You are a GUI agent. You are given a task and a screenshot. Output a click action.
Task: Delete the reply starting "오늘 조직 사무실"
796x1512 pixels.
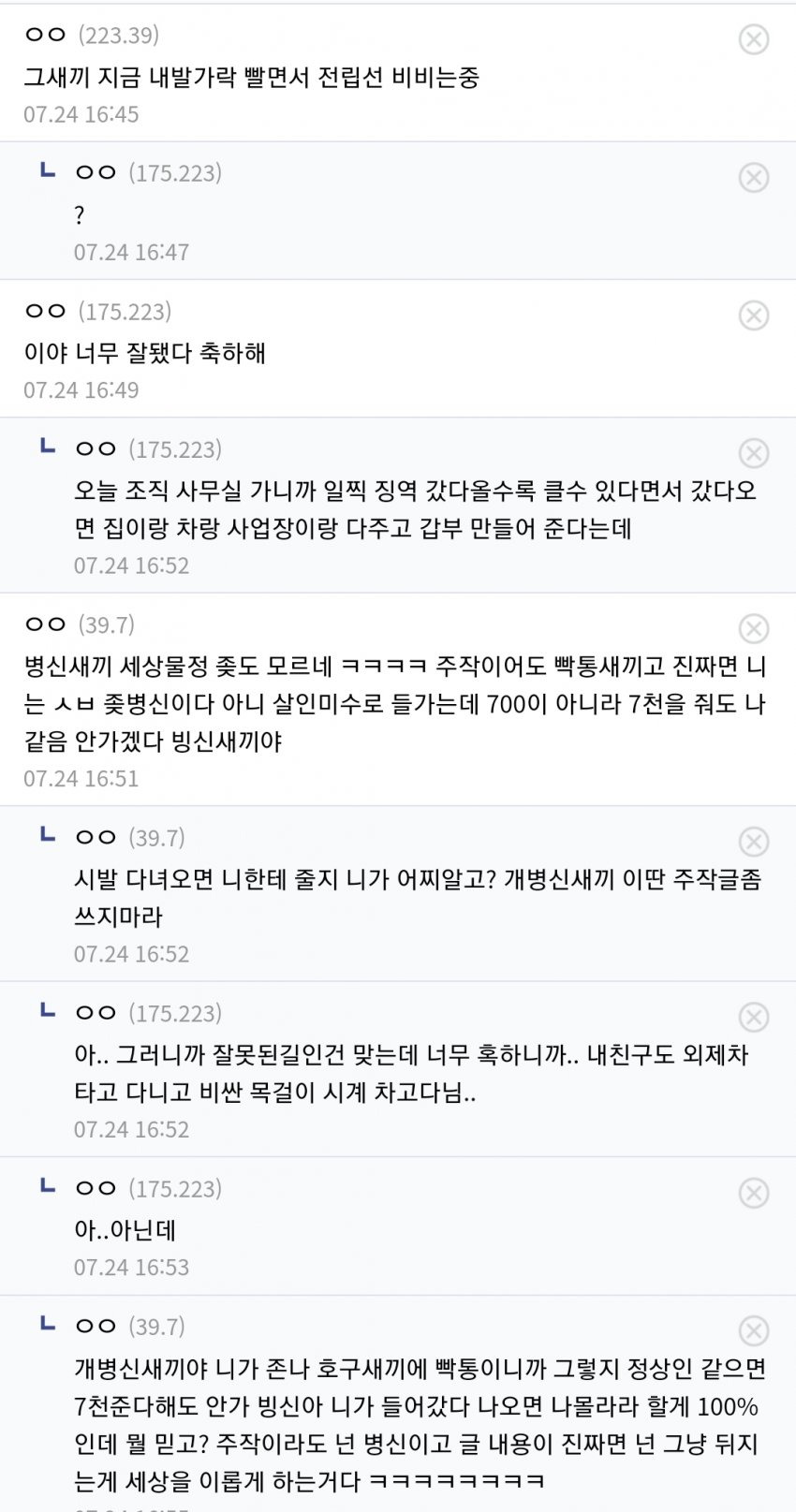[x=754, y=453]
